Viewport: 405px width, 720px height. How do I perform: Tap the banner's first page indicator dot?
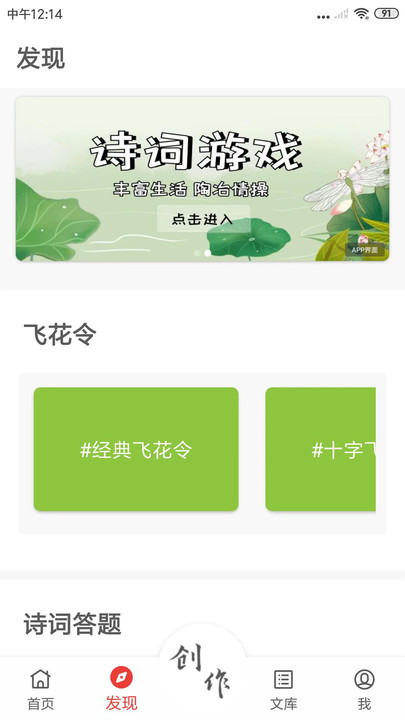[197, 253]
